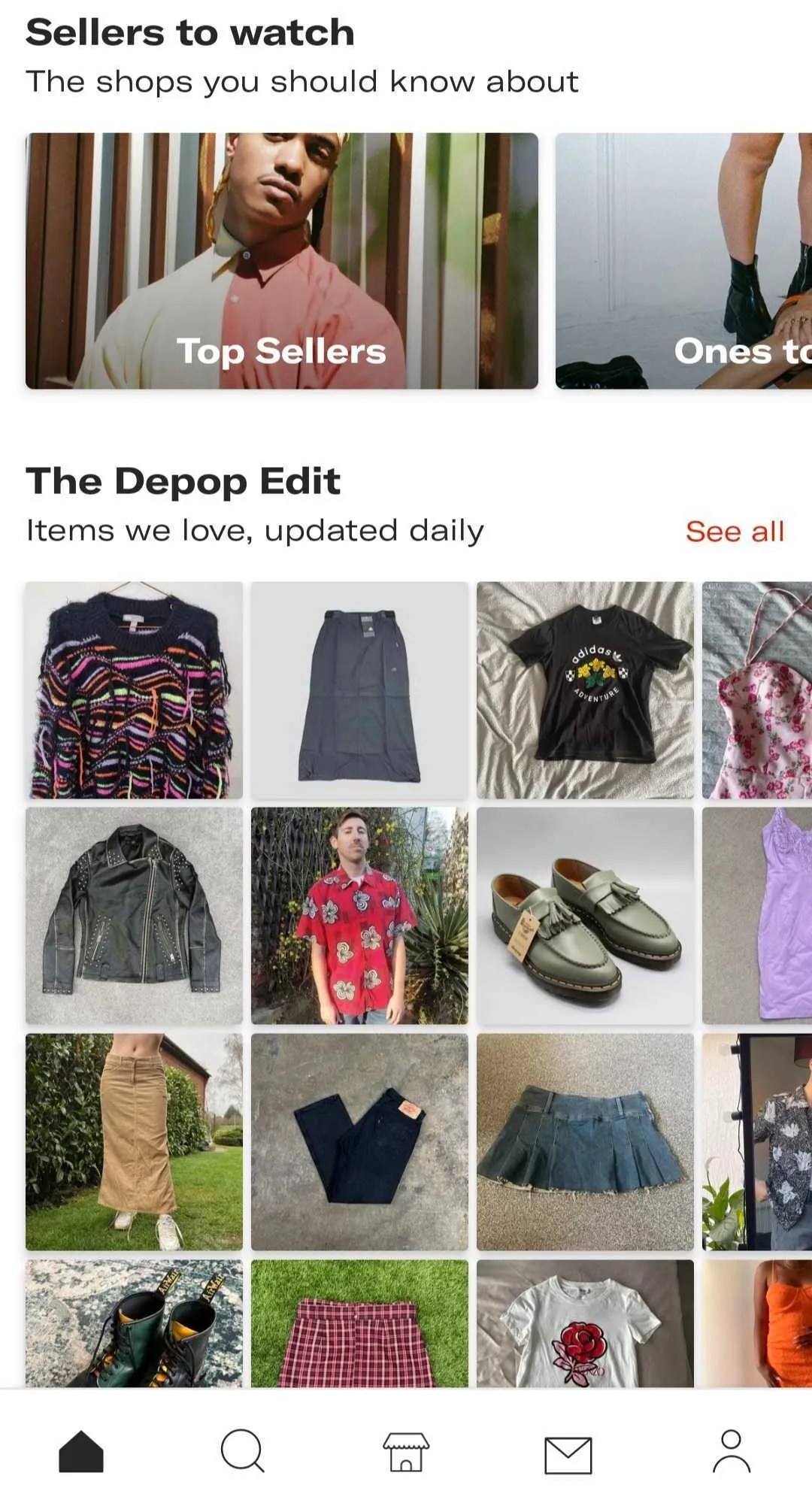This screenshot has width=812, height=1491.
Task: Open the Ones to Watch banner
Action: (x=683, y=259)
